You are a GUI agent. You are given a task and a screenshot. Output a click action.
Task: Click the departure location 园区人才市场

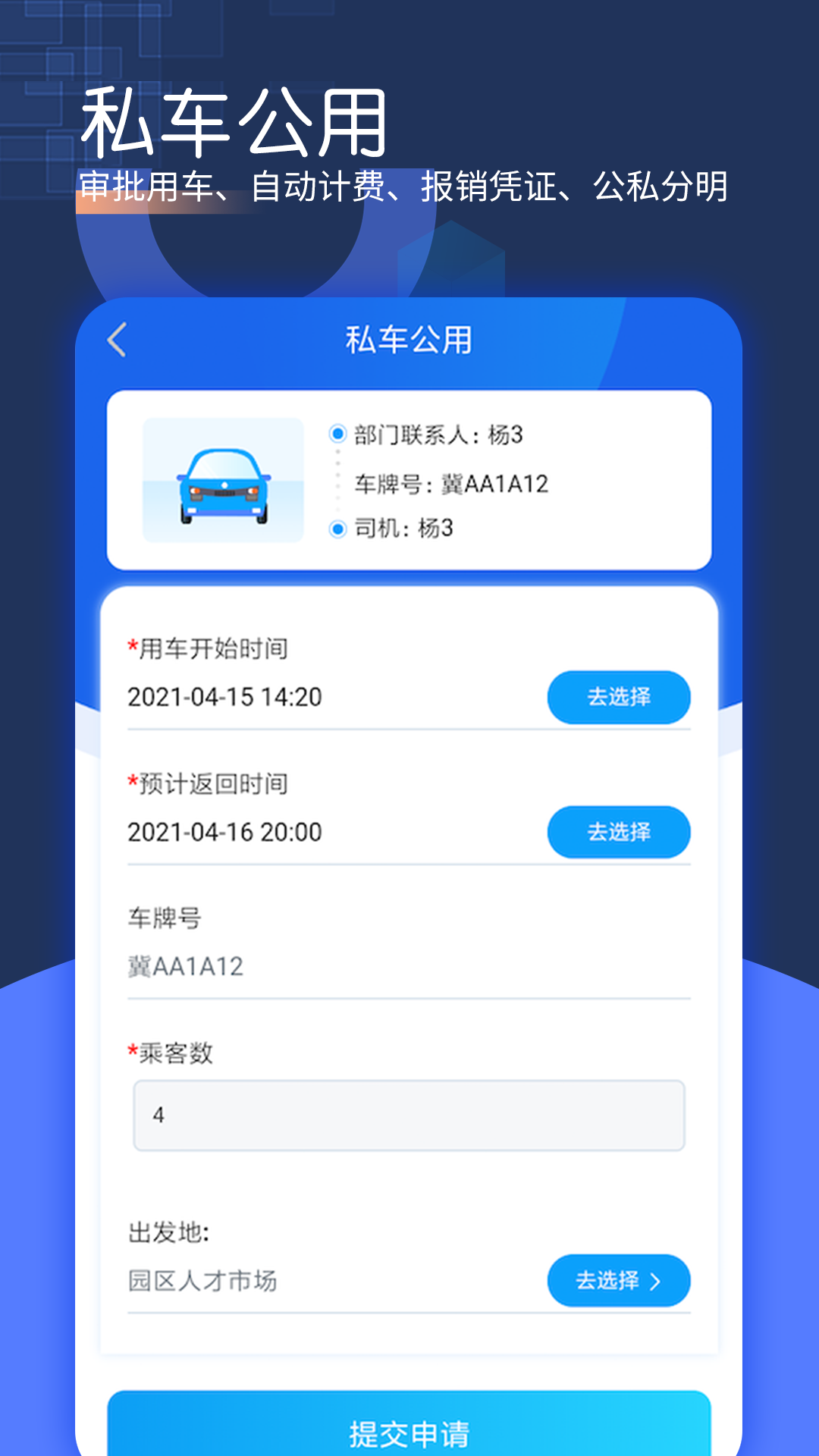tap(203, 1282)
